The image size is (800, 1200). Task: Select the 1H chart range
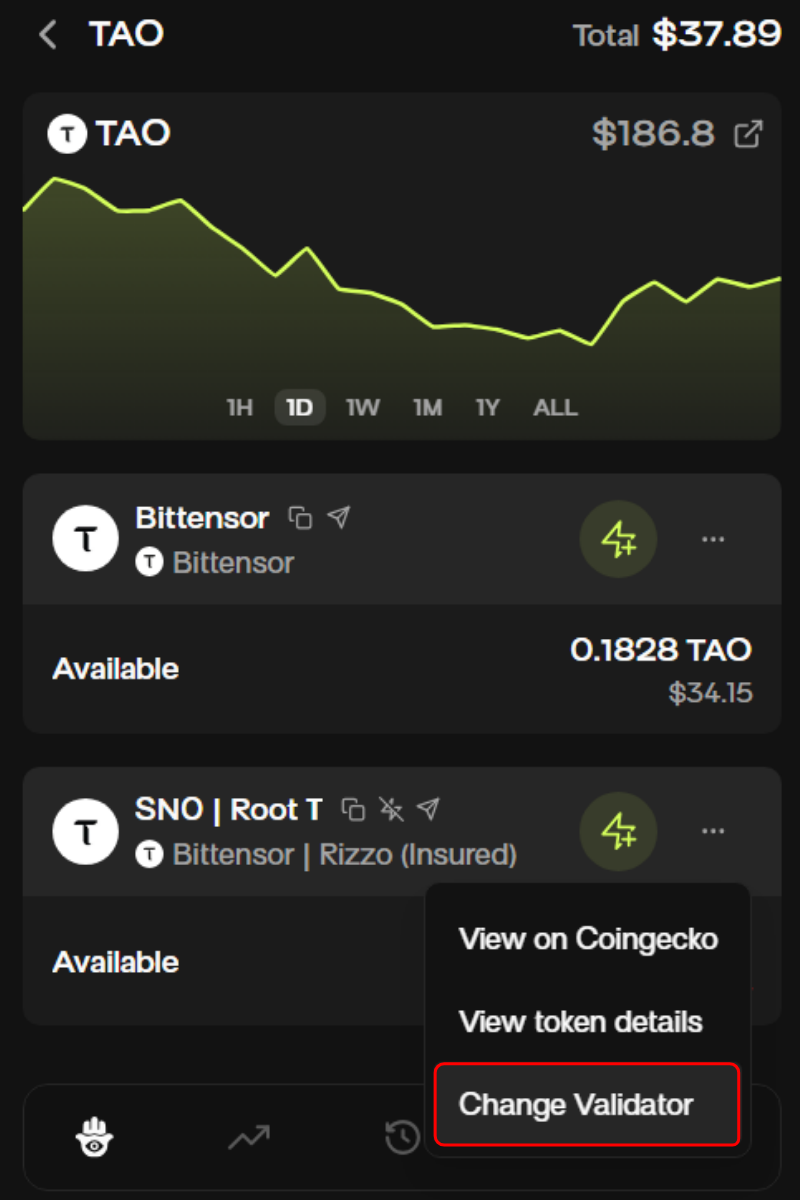point(239,408)
